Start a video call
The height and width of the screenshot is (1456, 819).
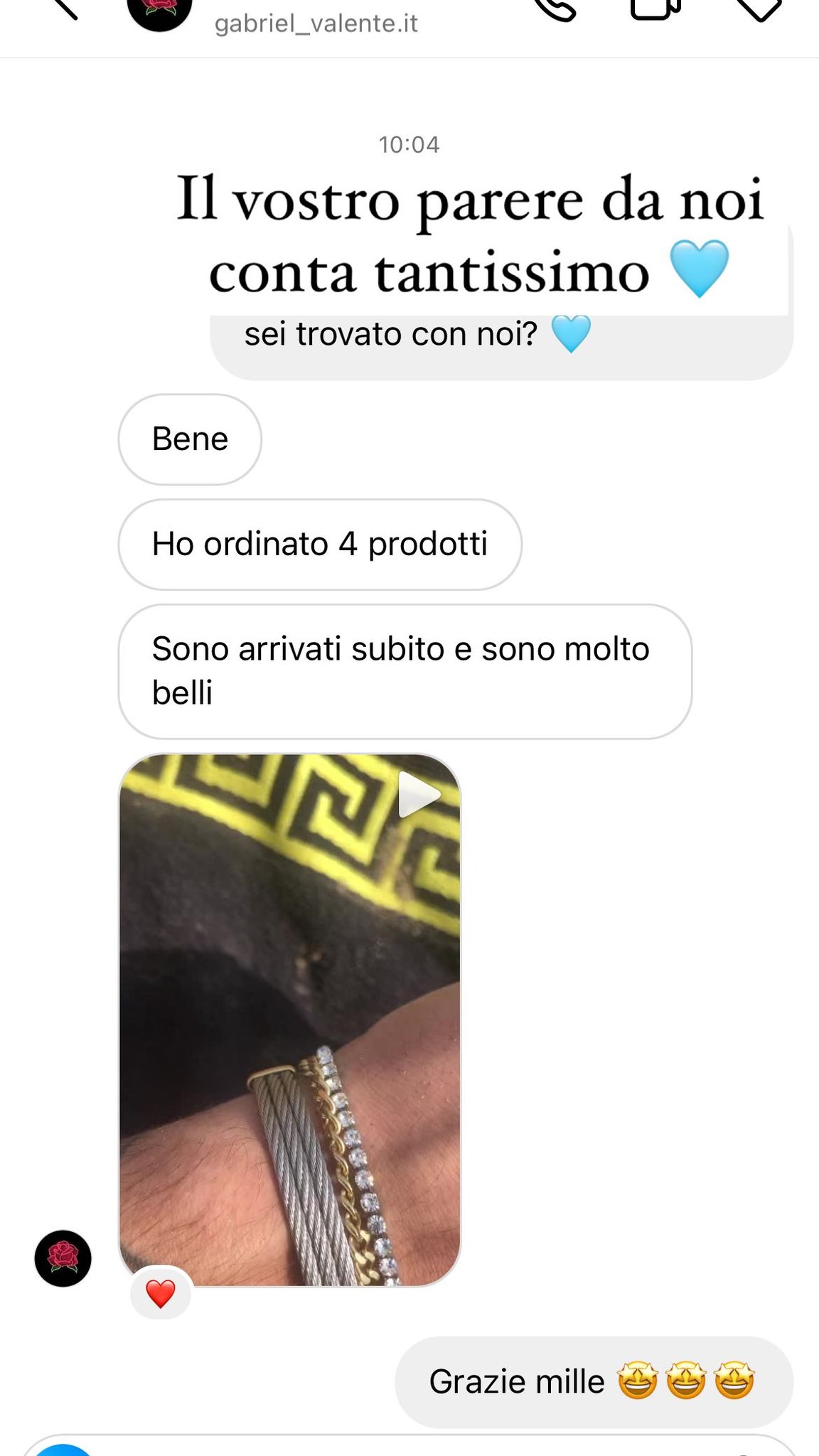[656, 9]
